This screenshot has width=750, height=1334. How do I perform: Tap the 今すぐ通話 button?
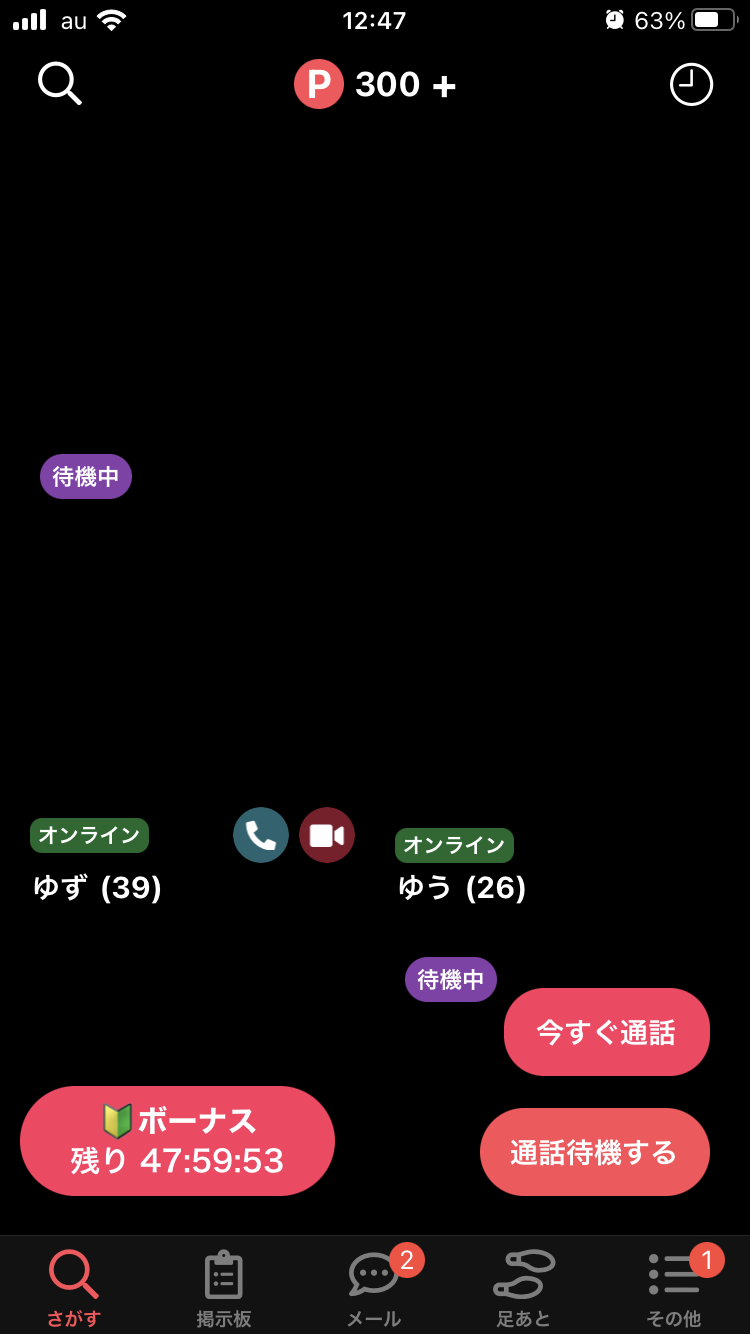point(607,1032)
